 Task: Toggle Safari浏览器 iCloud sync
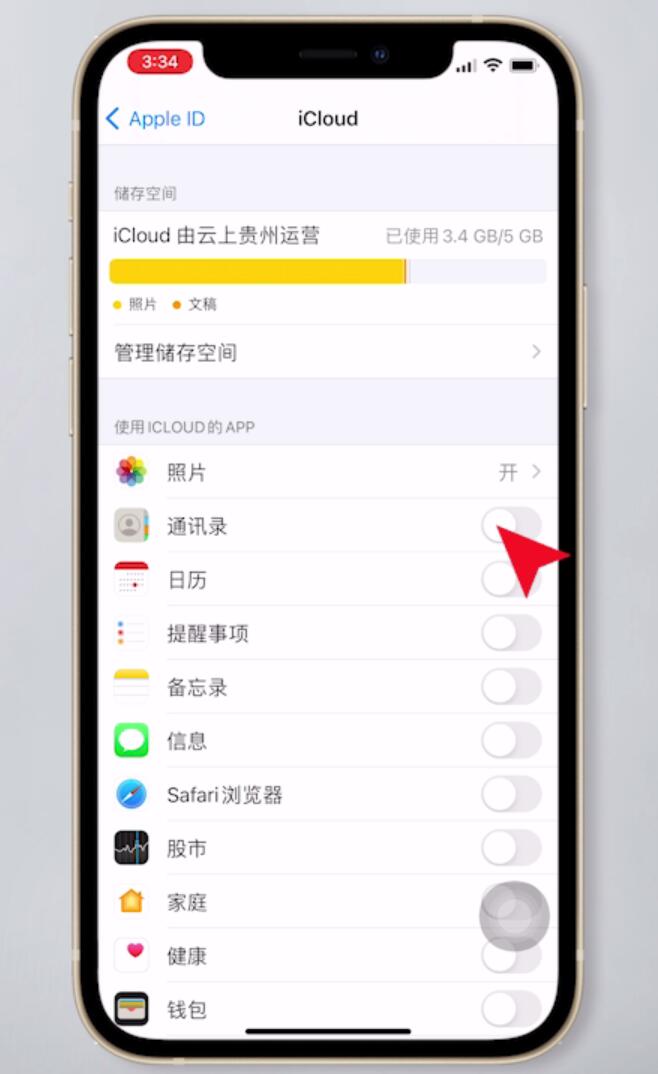[511, 795]
